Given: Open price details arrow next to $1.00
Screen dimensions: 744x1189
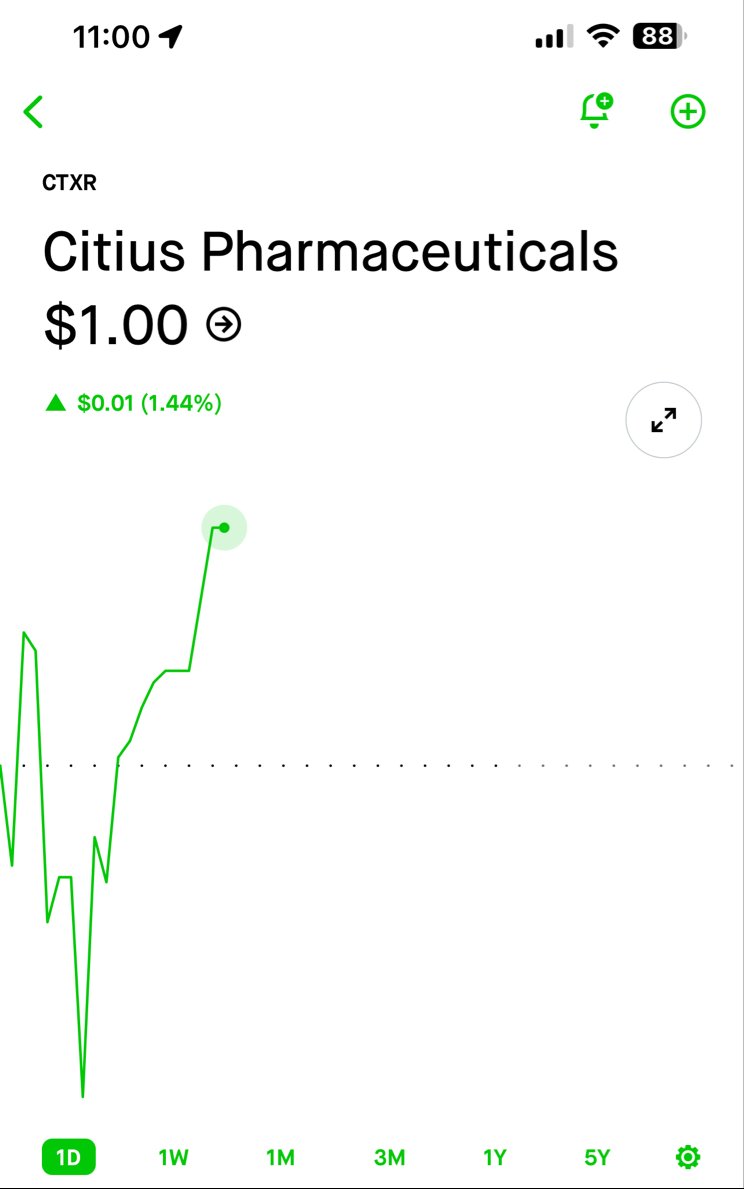Looking at the screenshot, I should 224,324.
